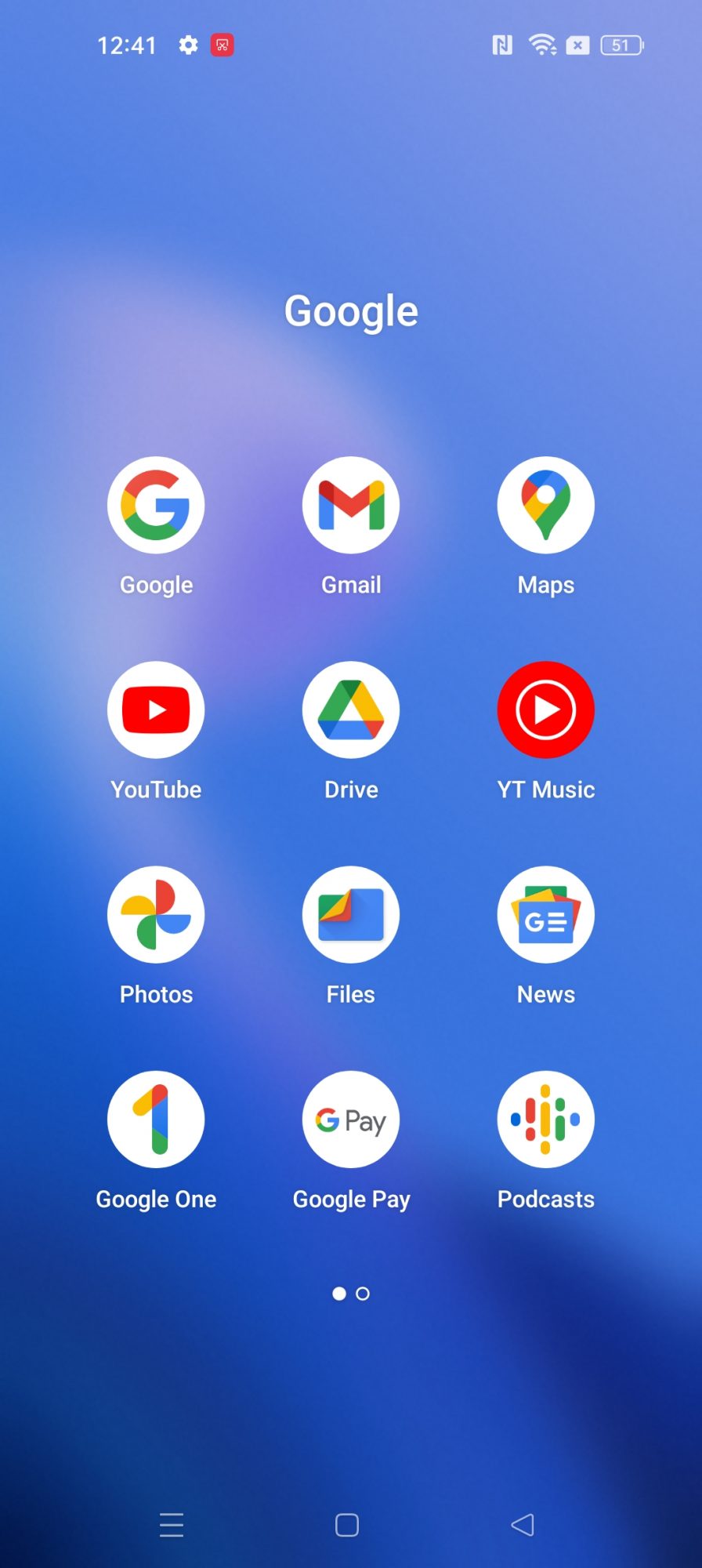Start YT Music
The width and height of the screenshot is (702, 1568).
[546, 710]
